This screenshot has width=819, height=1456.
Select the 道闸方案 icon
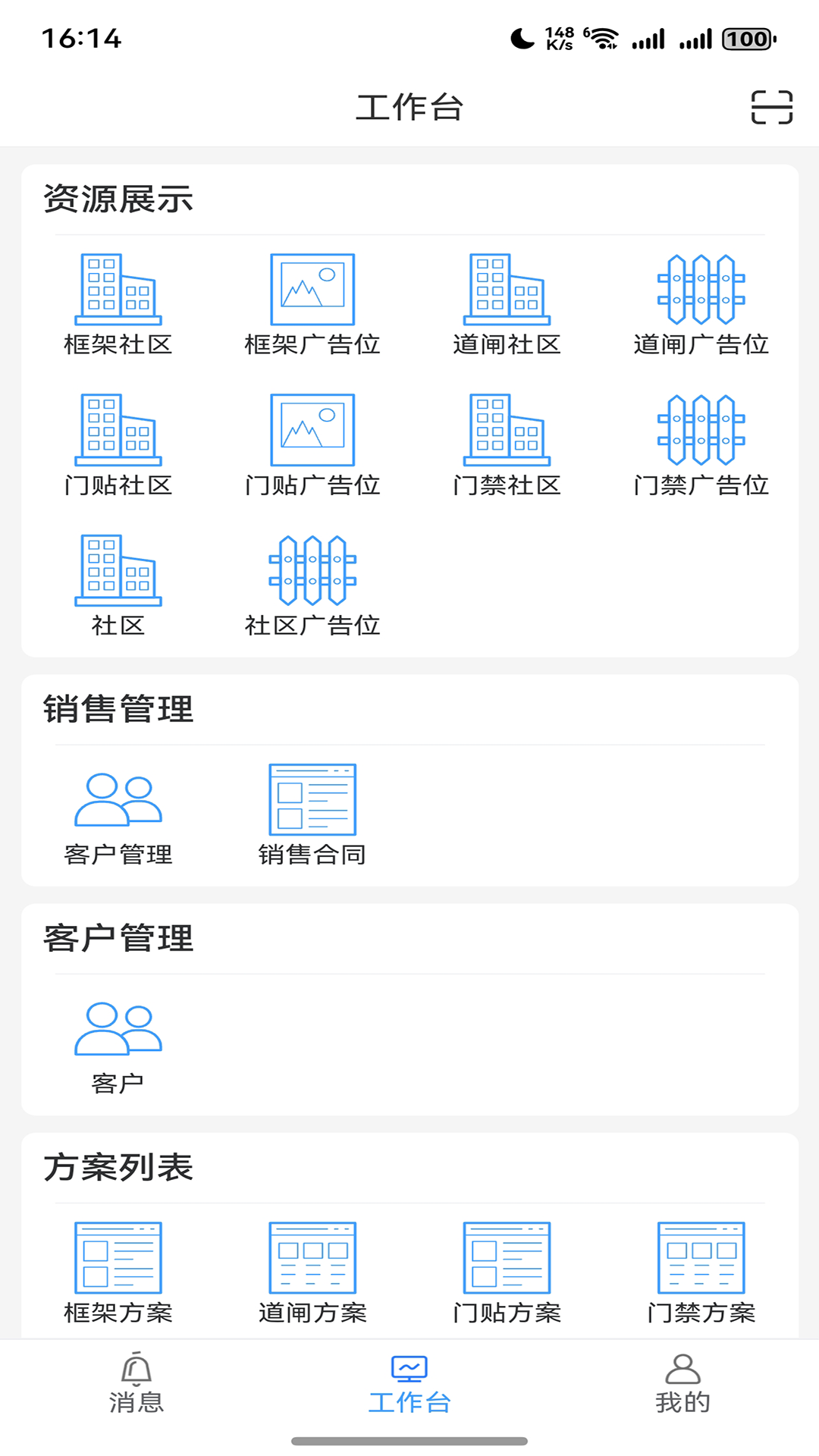[x=312, y=1255]
